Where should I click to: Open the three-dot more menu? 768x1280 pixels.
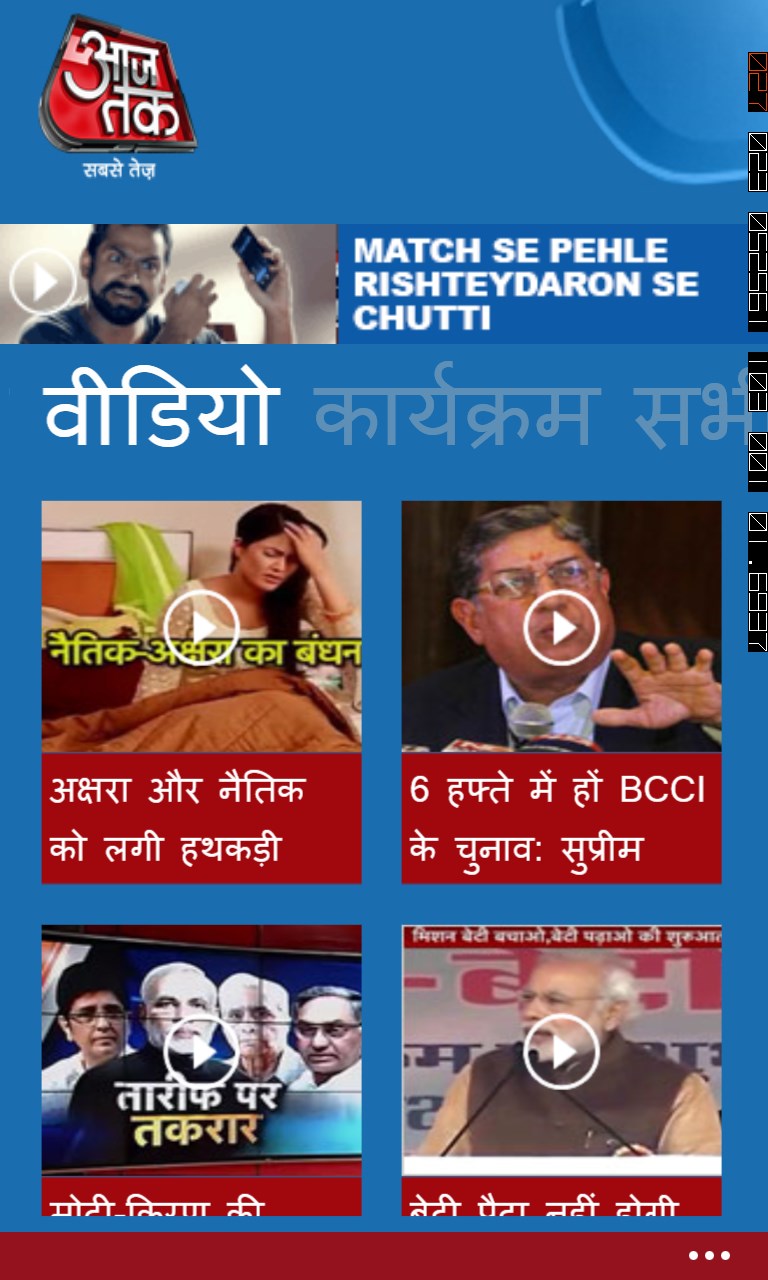pyautogui.click(x=709, y=1256)
